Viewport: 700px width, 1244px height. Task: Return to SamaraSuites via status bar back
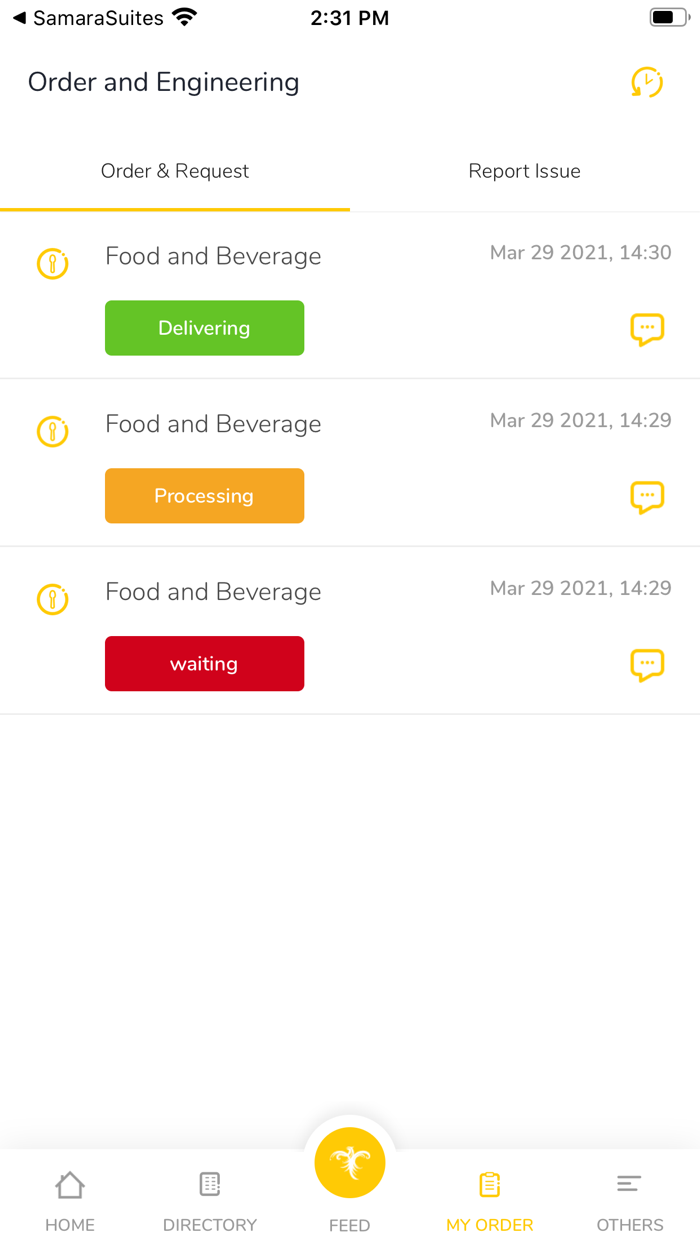pyautogui.click(x=88, y=18)
